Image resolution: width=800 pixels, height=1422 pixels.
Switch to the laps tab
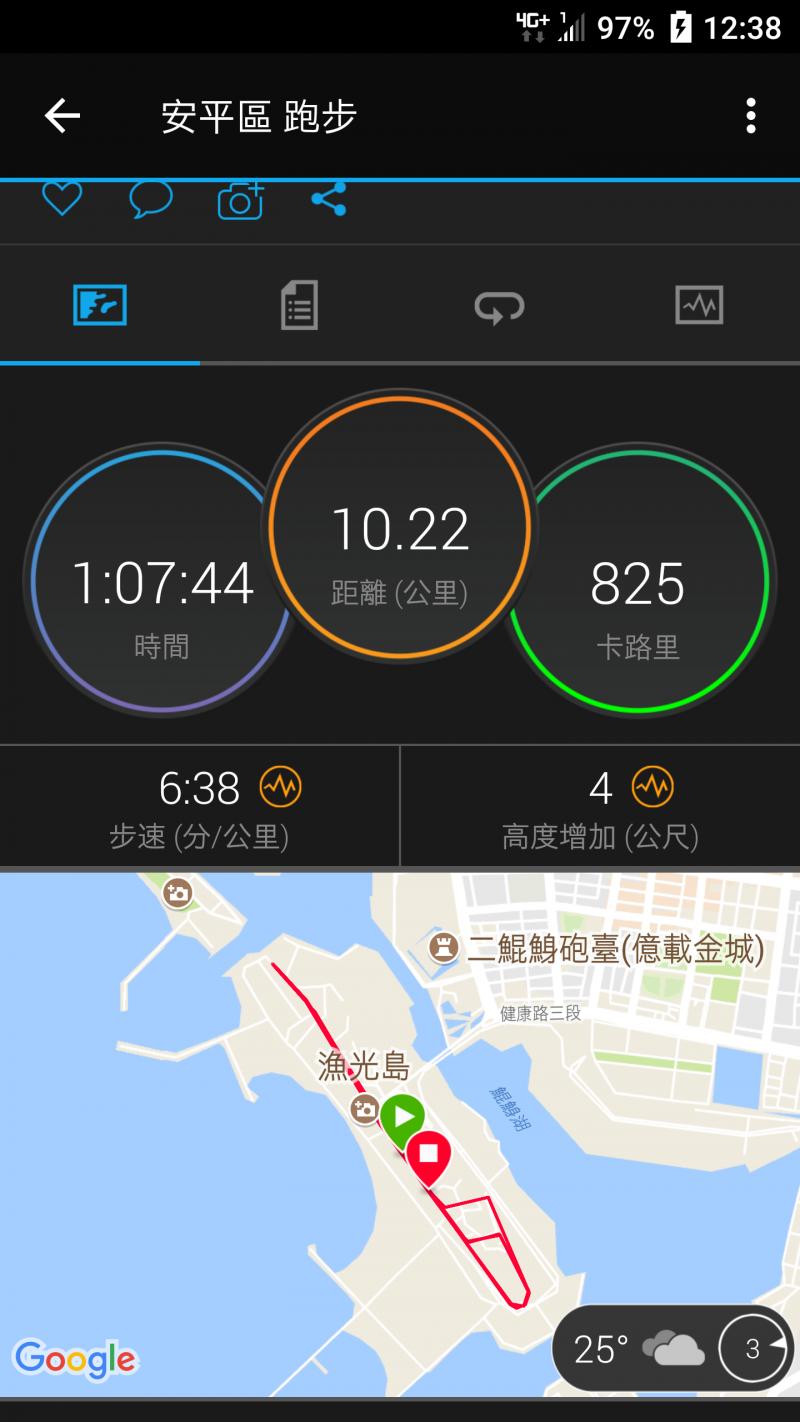pyautogui.click(x=499, y=306)
